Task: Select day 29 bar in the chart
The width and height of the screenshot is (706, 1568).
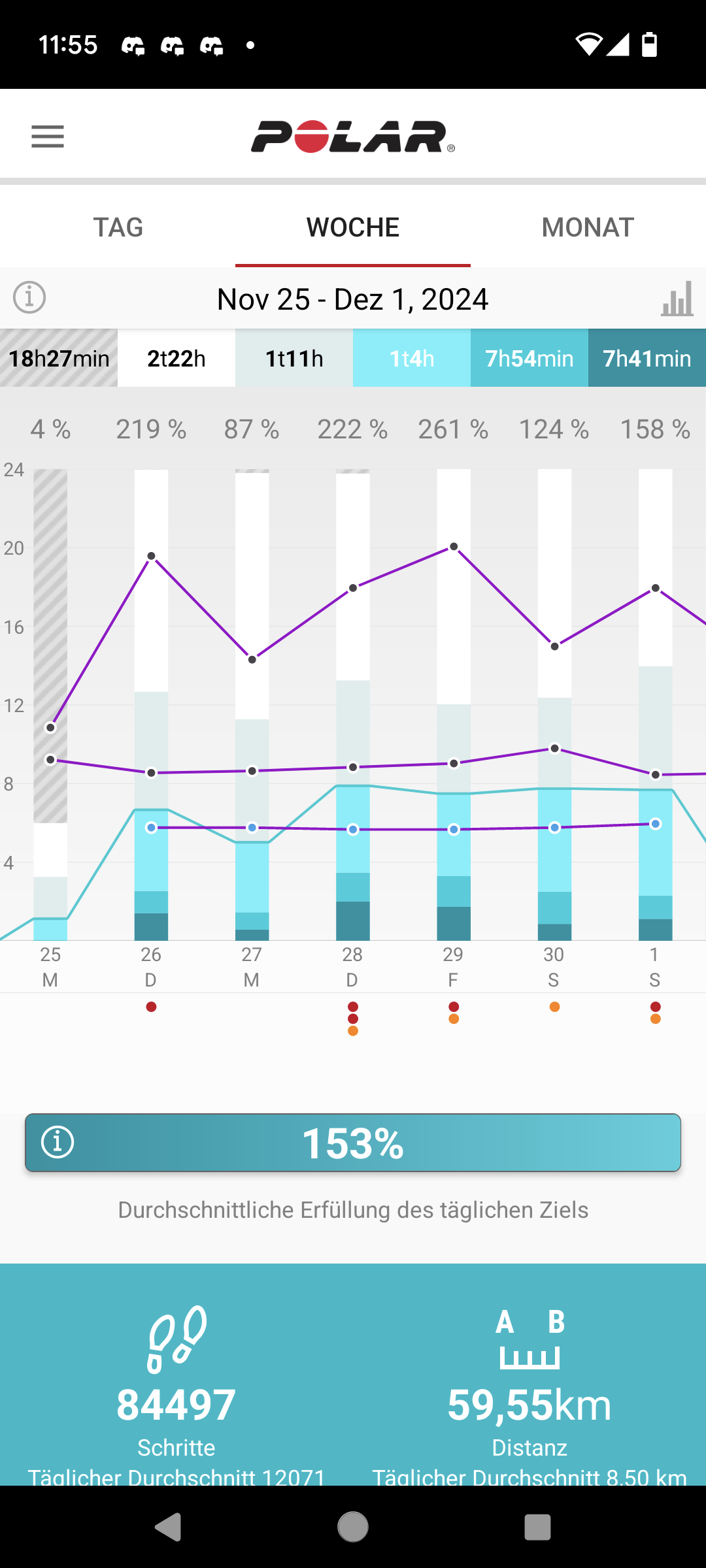Action: point(454,705)
